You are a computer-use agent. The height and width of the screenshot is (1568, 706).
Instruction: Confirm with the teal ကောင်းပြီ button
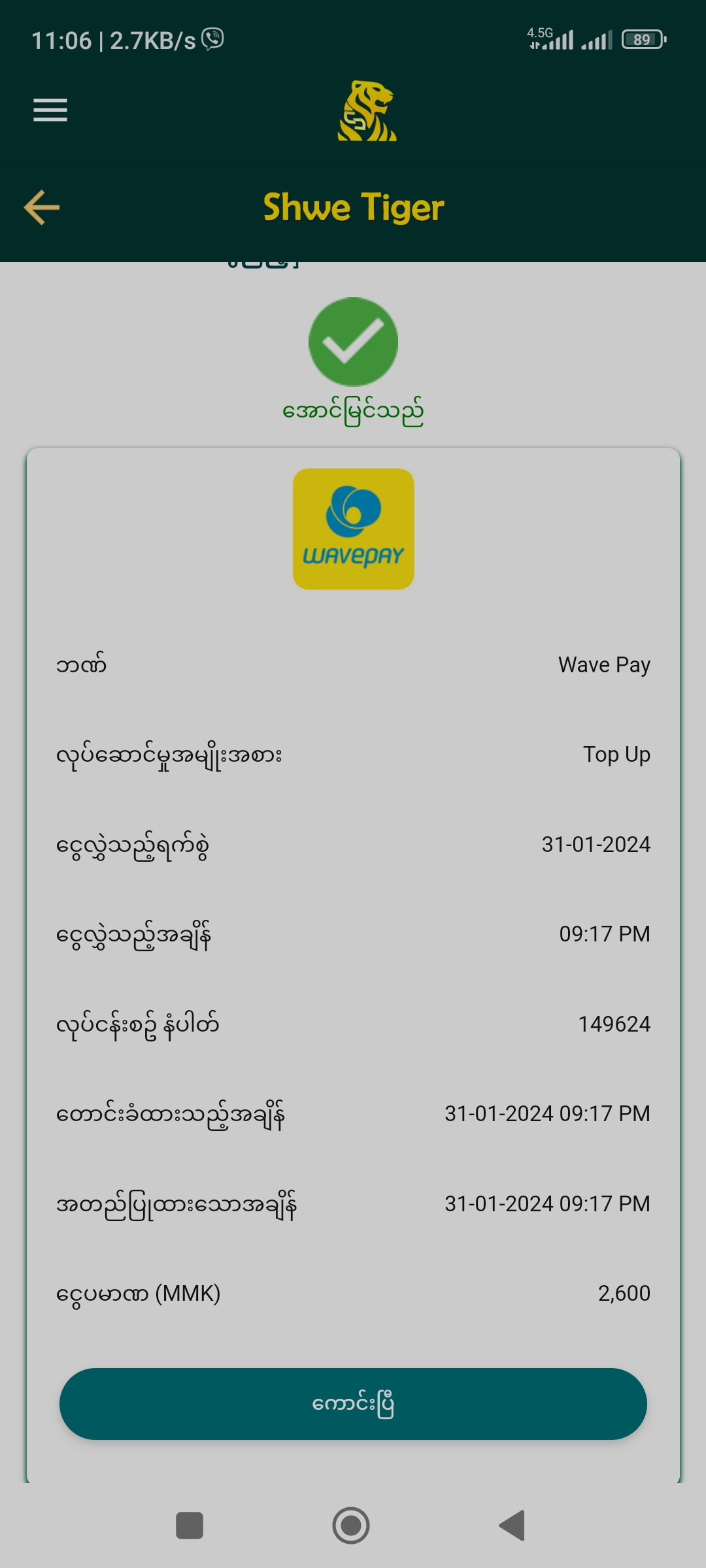pos(353,1404)
